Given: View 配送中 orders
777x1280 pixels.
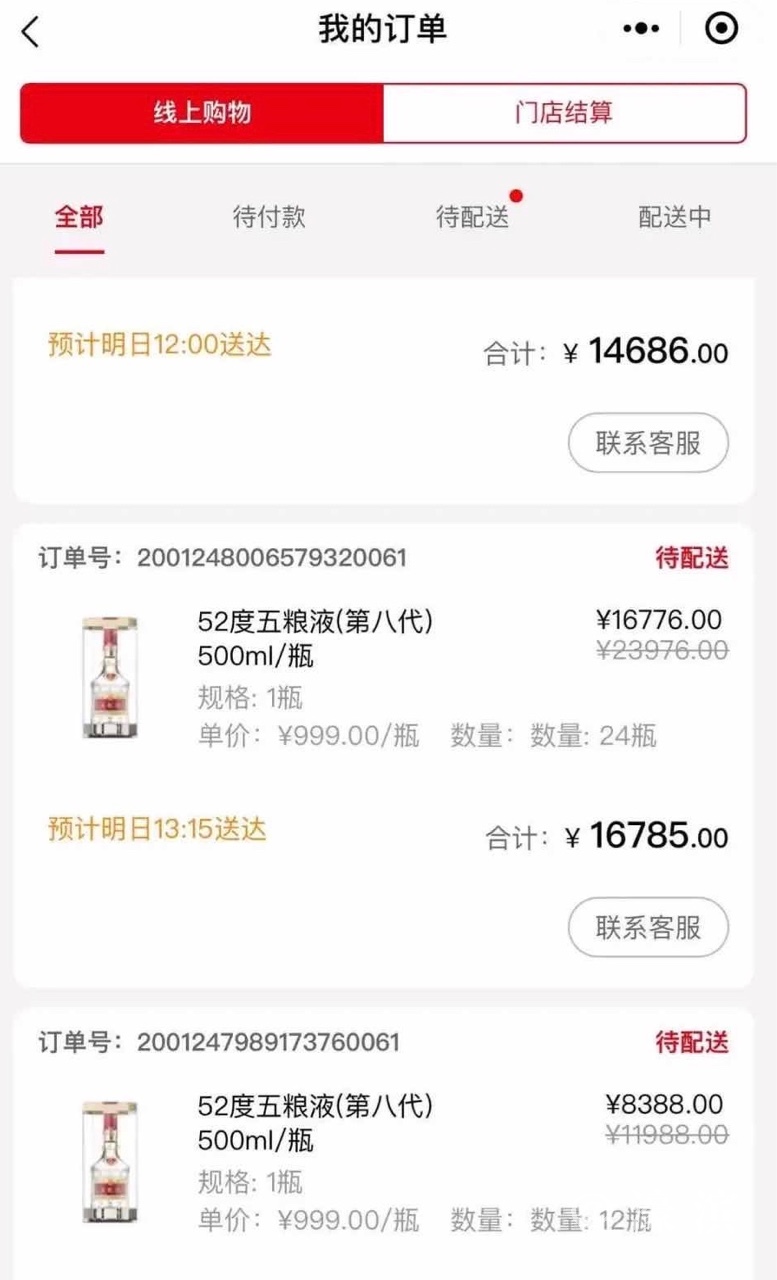Looking at the screenshot, I should tap(675, 217).
